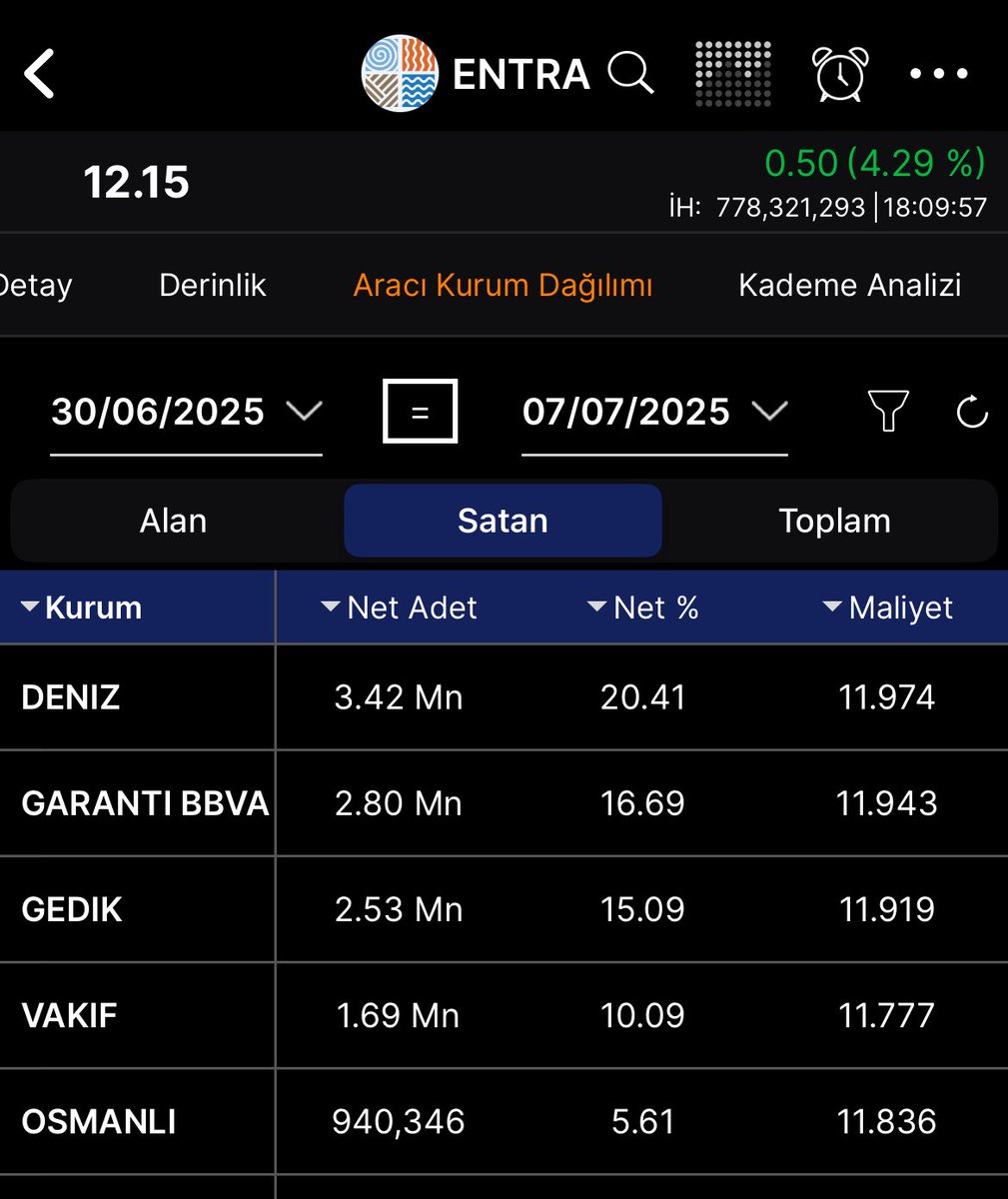The height and width of the screenshot is (1199, 1008).
Task: Open the dotted grid view icon
Action: pyautogui.click(x=733, y=75)
